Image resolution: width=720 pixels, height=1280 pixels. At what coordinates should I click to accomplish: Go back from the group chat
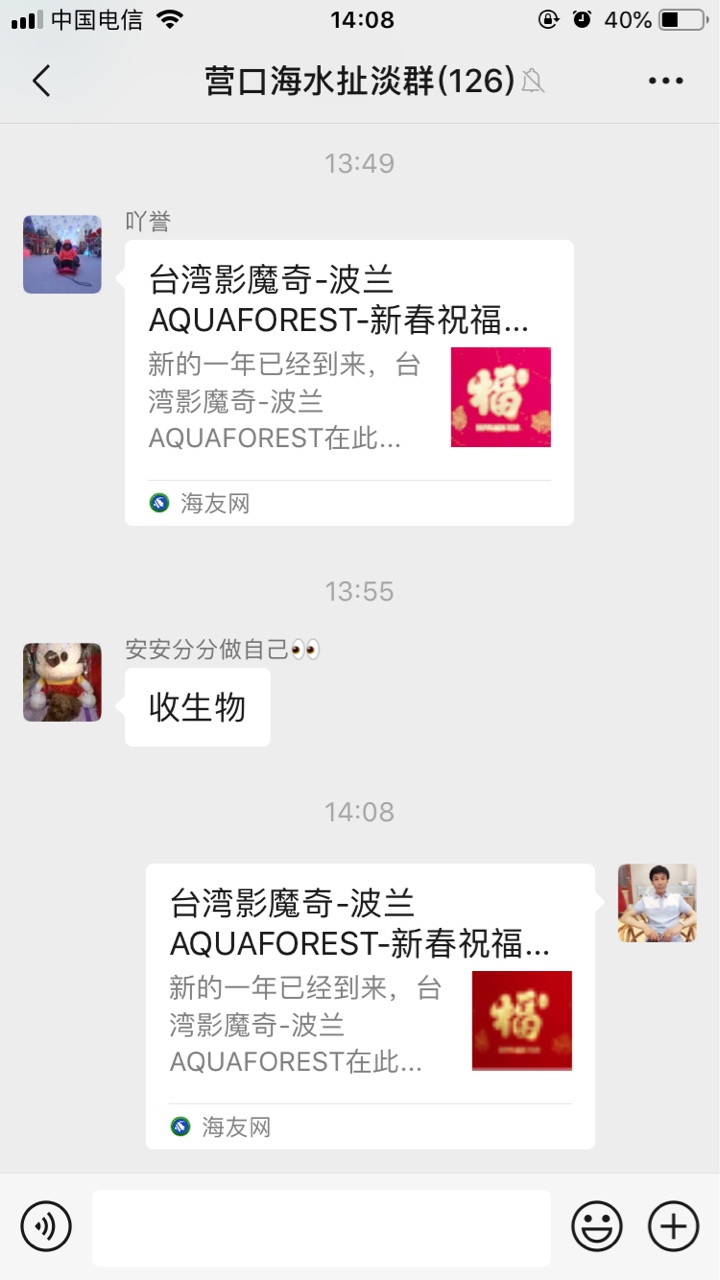click(41, 80)
